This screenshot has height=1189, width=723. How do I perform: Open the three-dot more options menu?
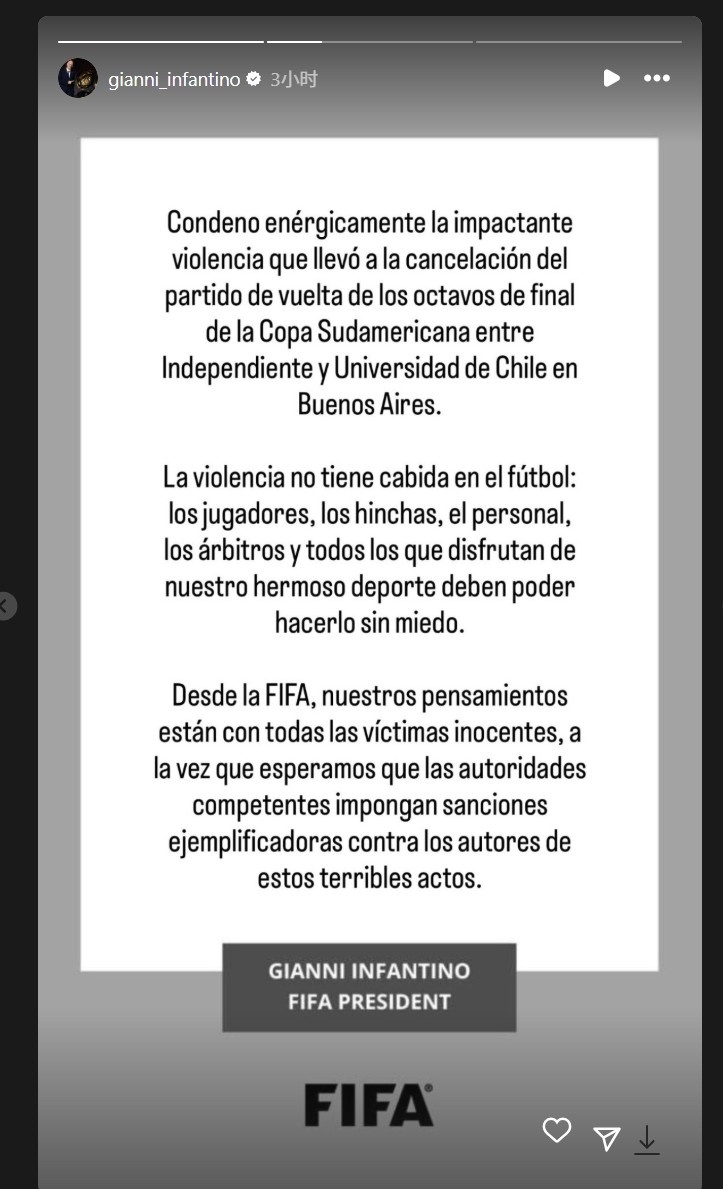pos(657,78)
